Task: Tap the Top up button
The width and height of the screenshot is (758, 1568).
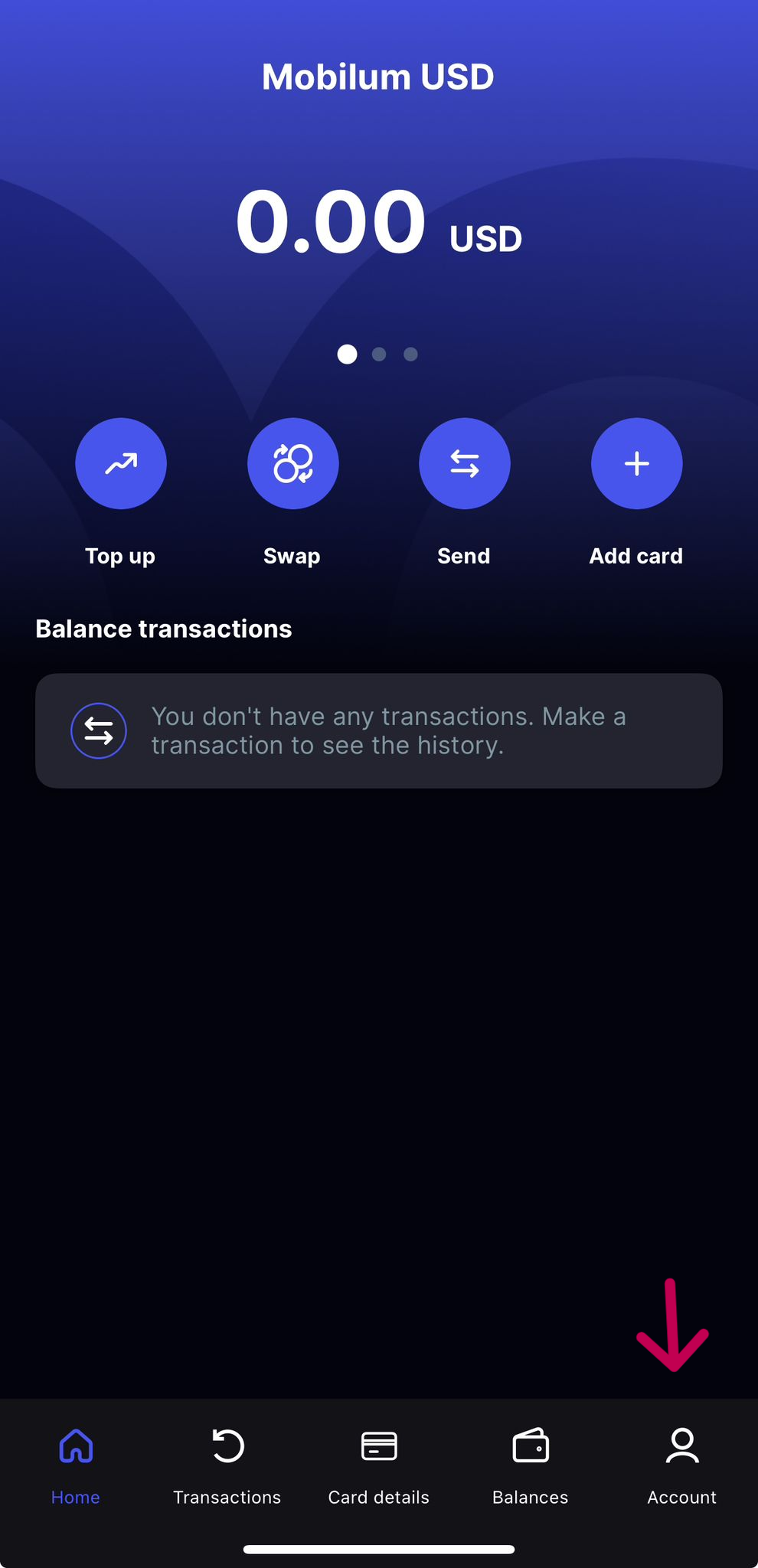Action: pyautogui.click(x=120, y=463)
